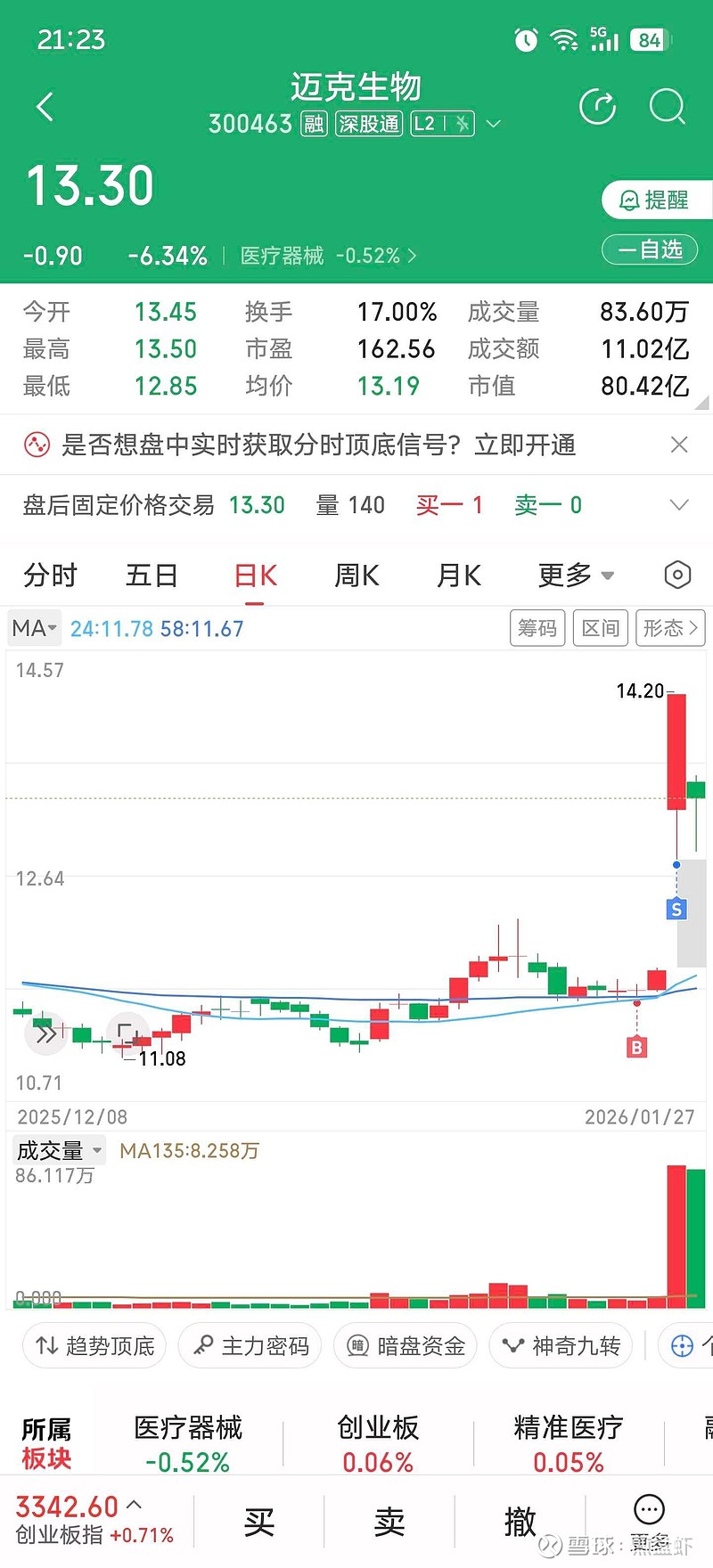This screenshot has height=1568, width=713.
Task: Open the 主力密码 analysis tool
Action: tap(250, 1345)
